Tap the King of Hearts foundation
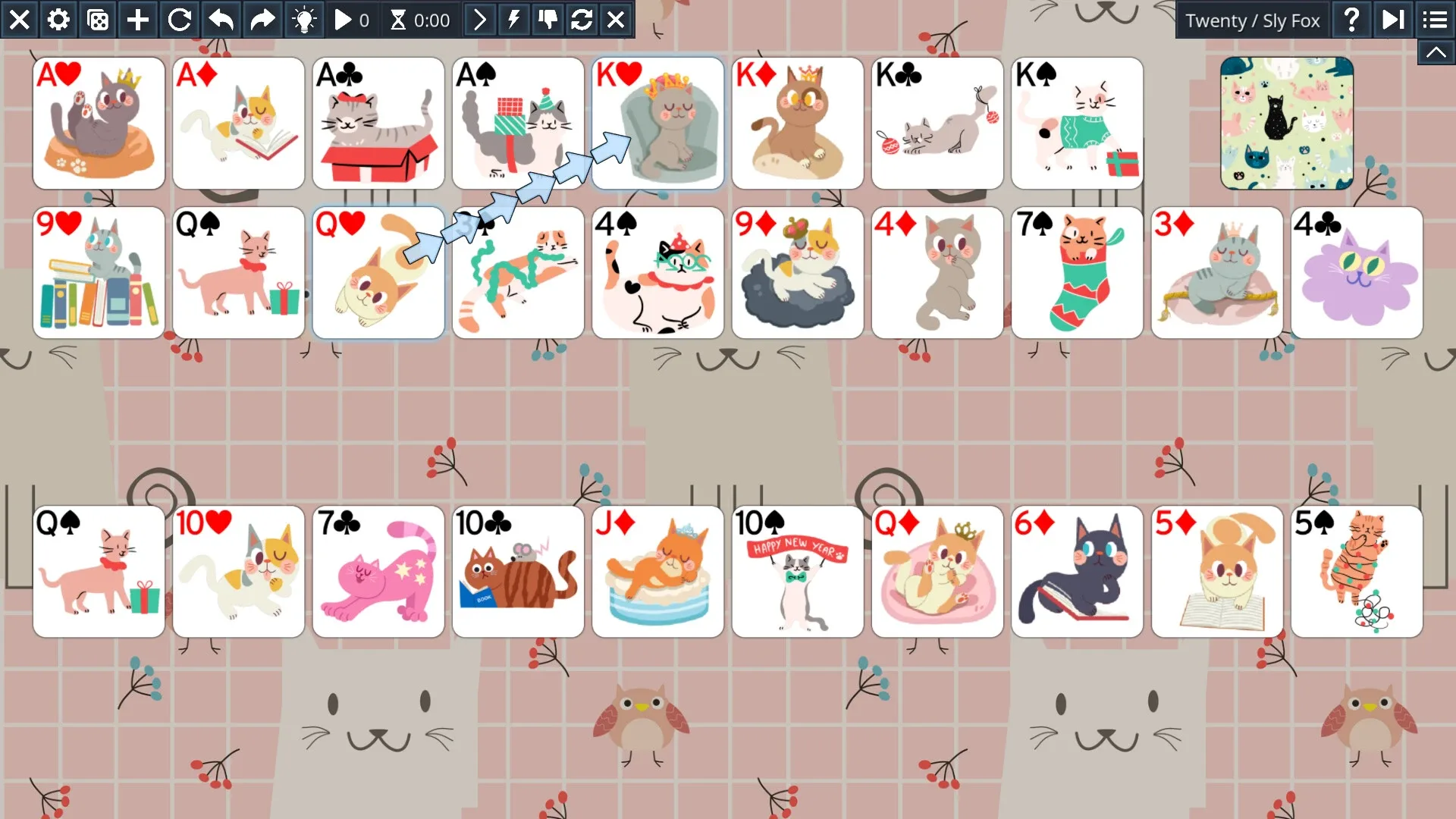The width and height of the screenshot is (1456, 819). 657,123
